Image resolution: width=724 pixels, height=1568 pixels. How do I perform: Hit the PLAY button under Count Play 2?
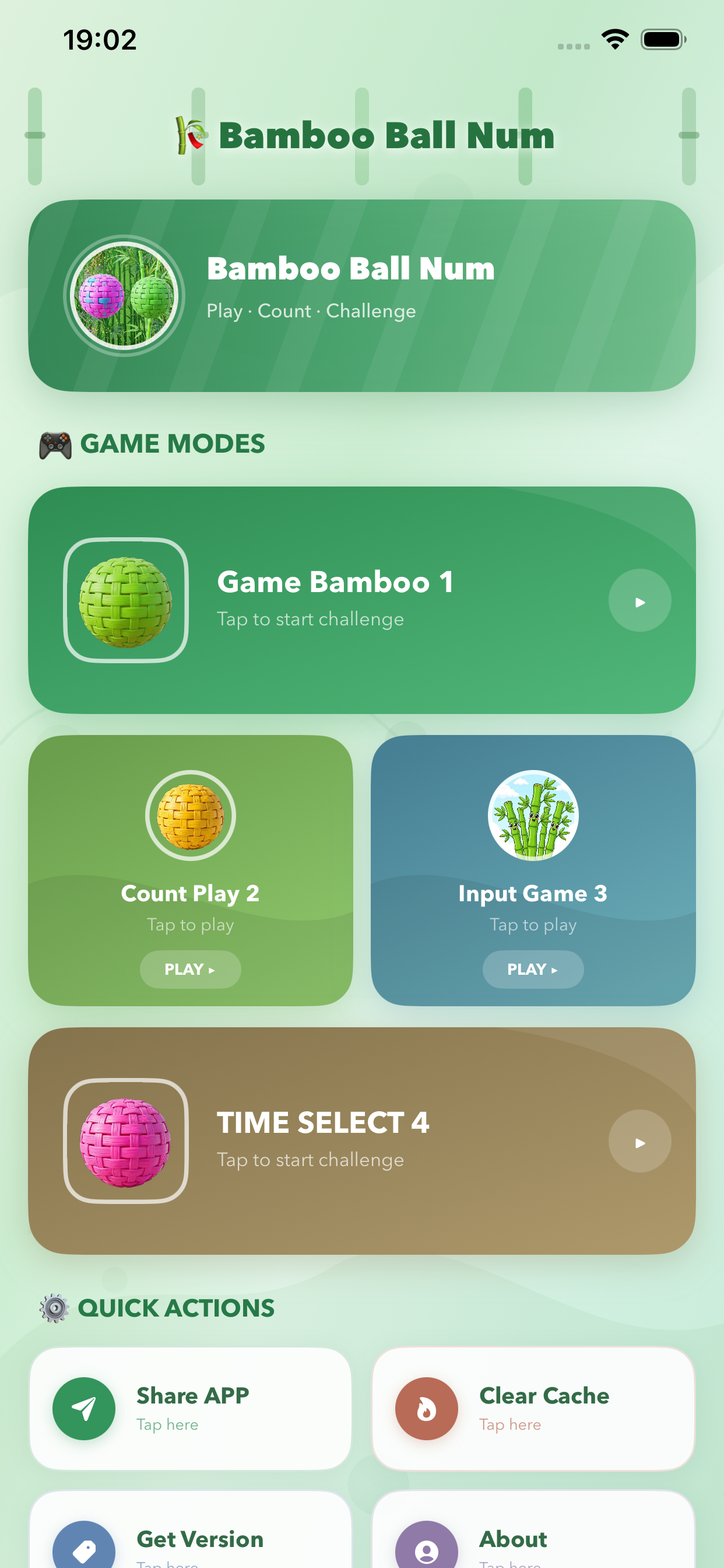click(191, 969)
